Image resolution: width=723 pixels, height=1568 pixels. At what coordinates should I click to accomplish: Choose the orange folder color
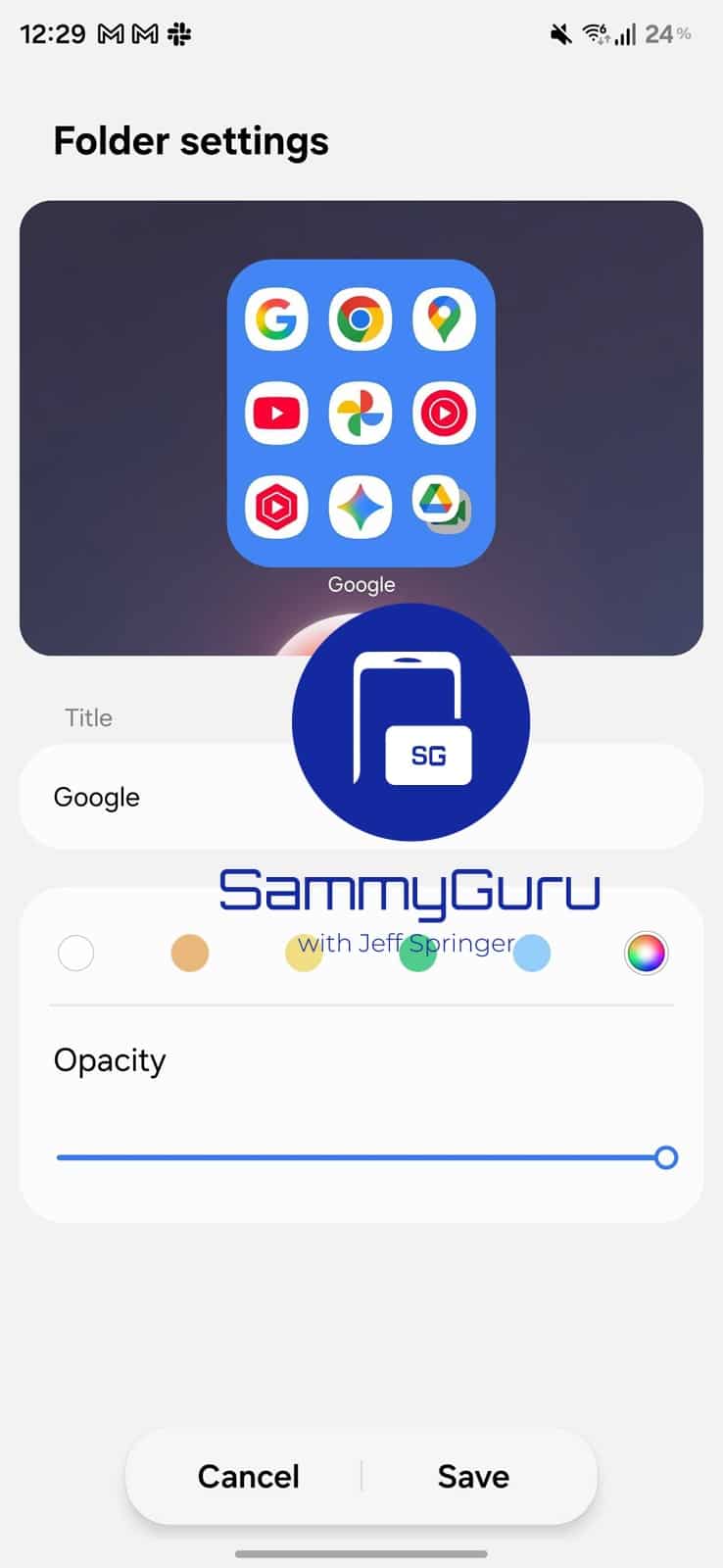coord(190,953)
